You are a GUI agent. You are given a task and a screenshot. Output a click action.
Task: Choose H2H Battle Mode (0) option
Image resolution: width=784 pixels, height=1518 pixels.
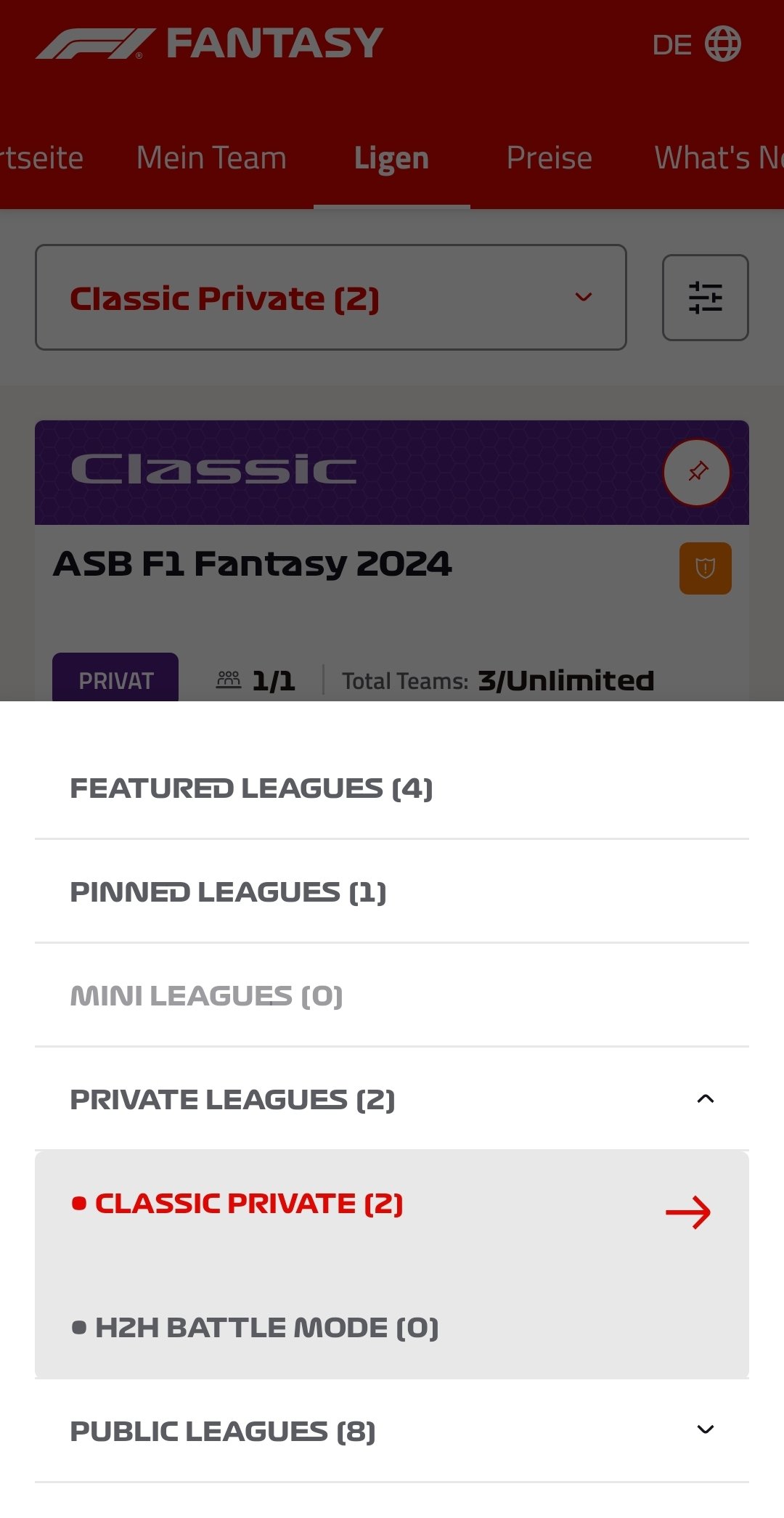[x=266, y=1328]
